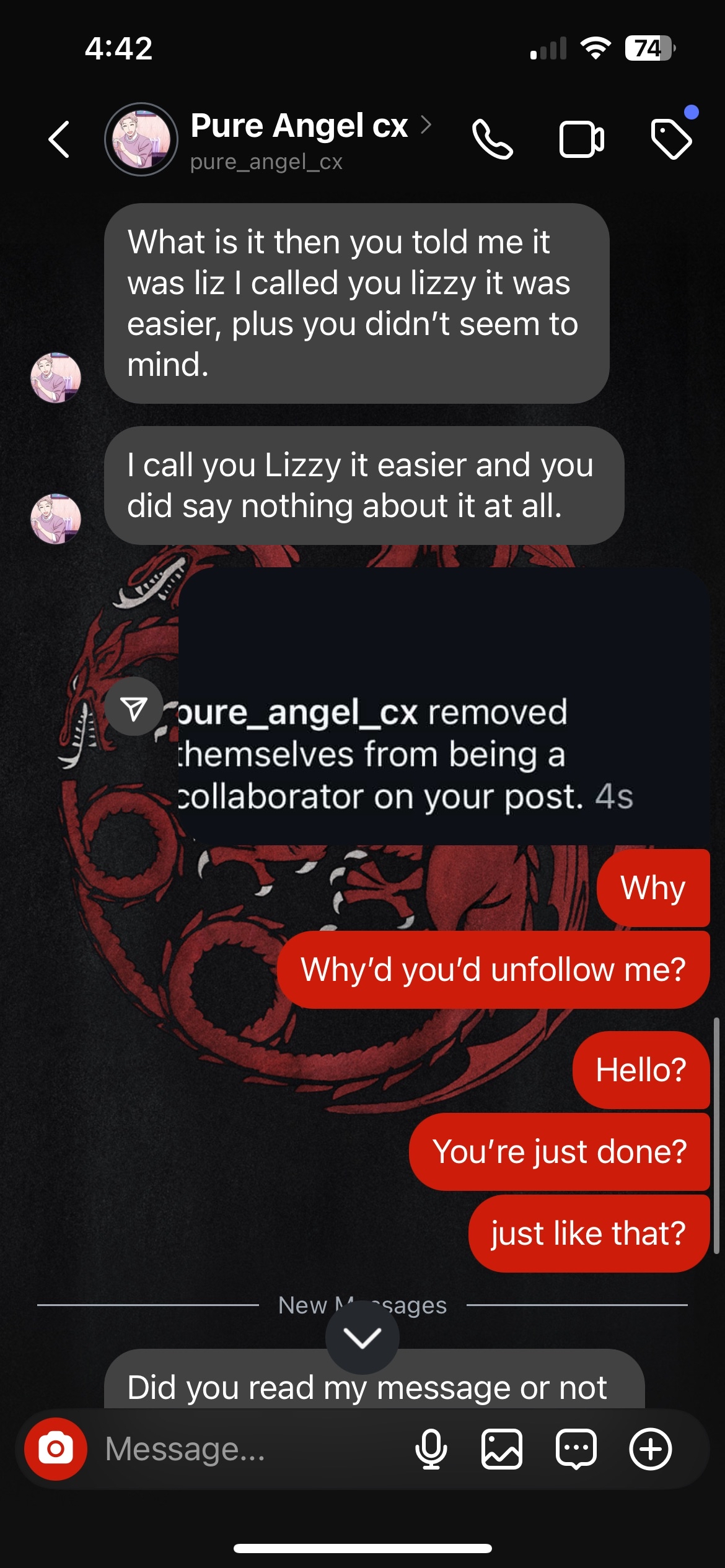This screenshot has height=1568, width=725.
Task: Record a voice message with the microphone
Action: pos(431,1449)
